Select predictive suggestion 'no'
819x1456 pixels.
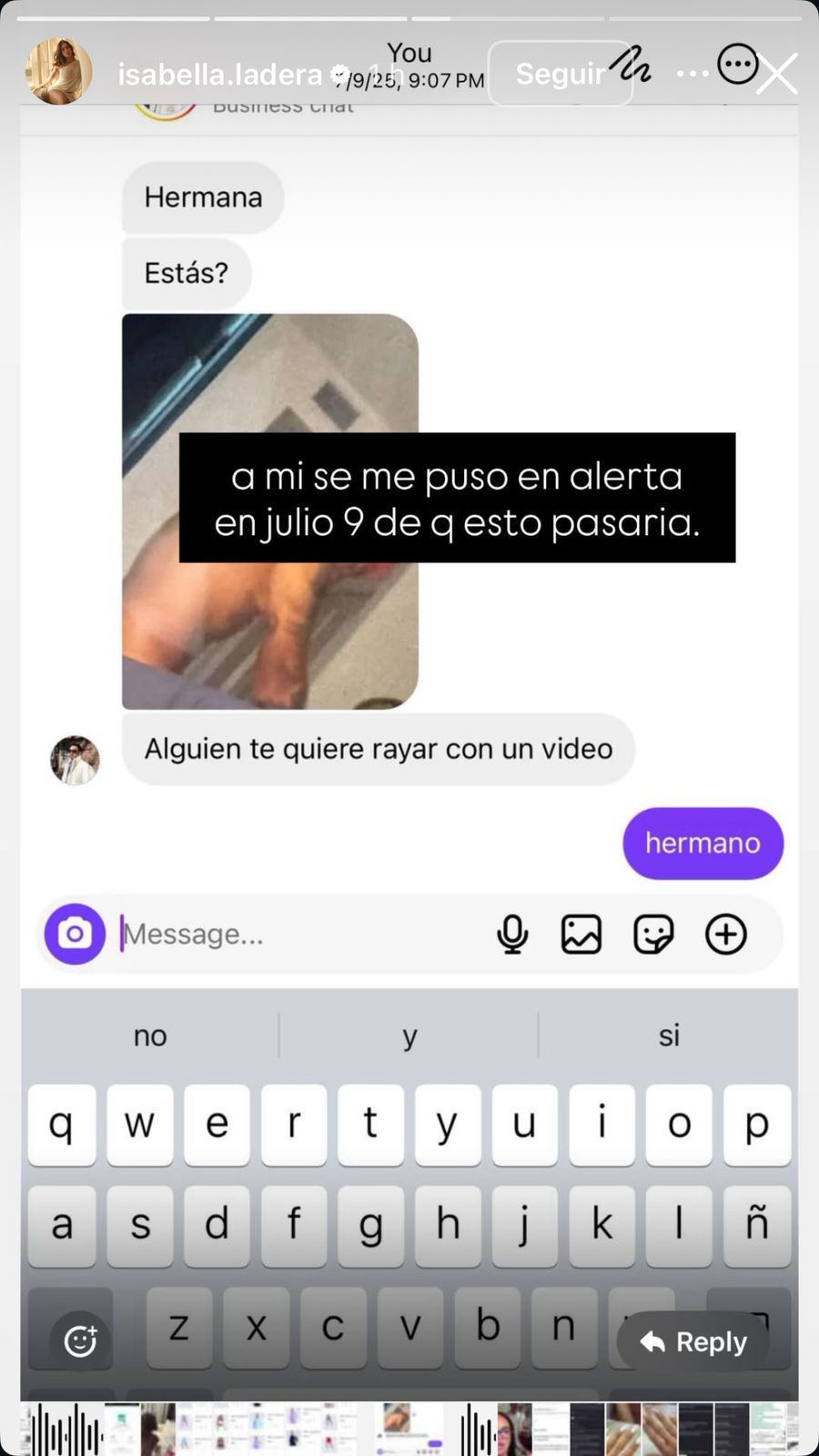(x=149, y=1036)
